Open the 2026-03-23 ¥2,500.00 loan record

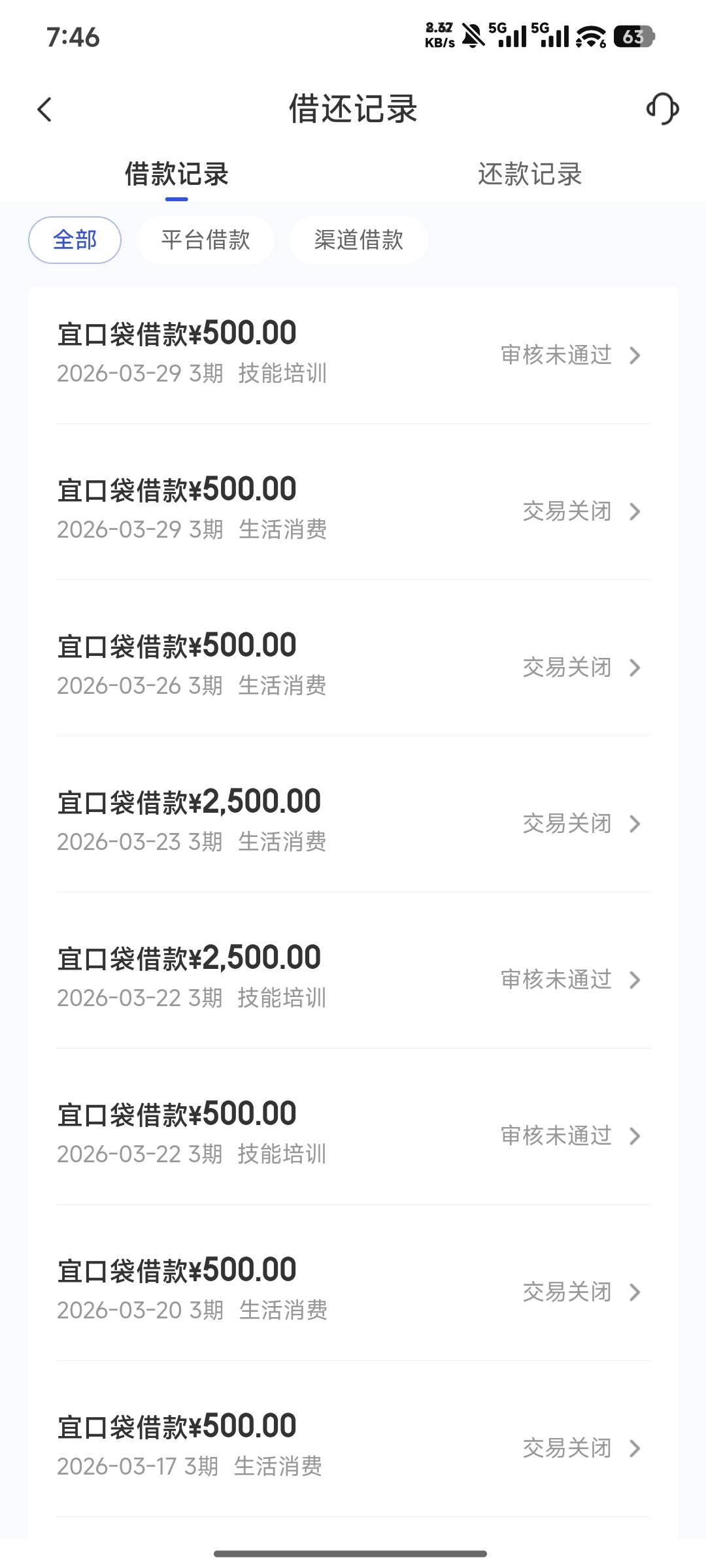(x=353, y=822)
